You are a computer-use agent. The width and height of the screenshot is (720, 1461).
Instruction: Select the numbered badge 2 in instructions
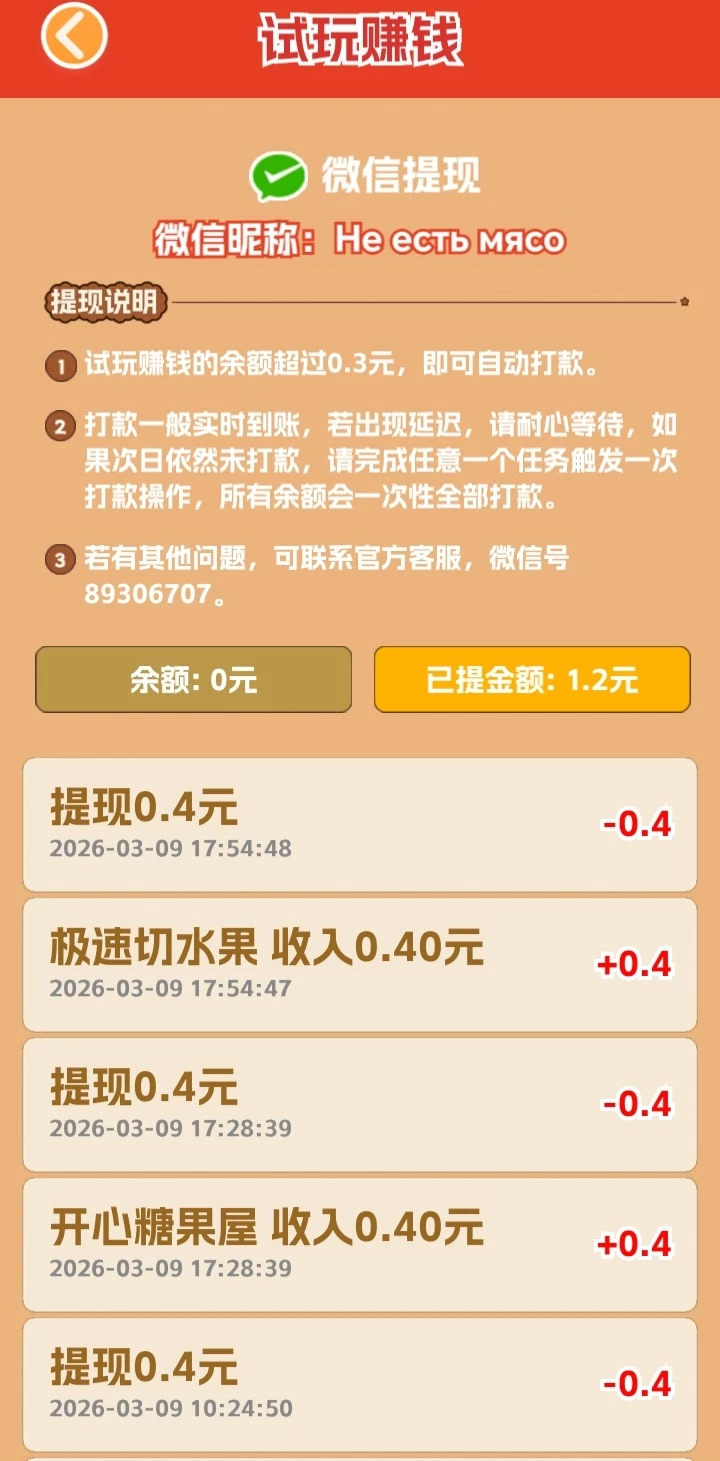pos(61,423)
